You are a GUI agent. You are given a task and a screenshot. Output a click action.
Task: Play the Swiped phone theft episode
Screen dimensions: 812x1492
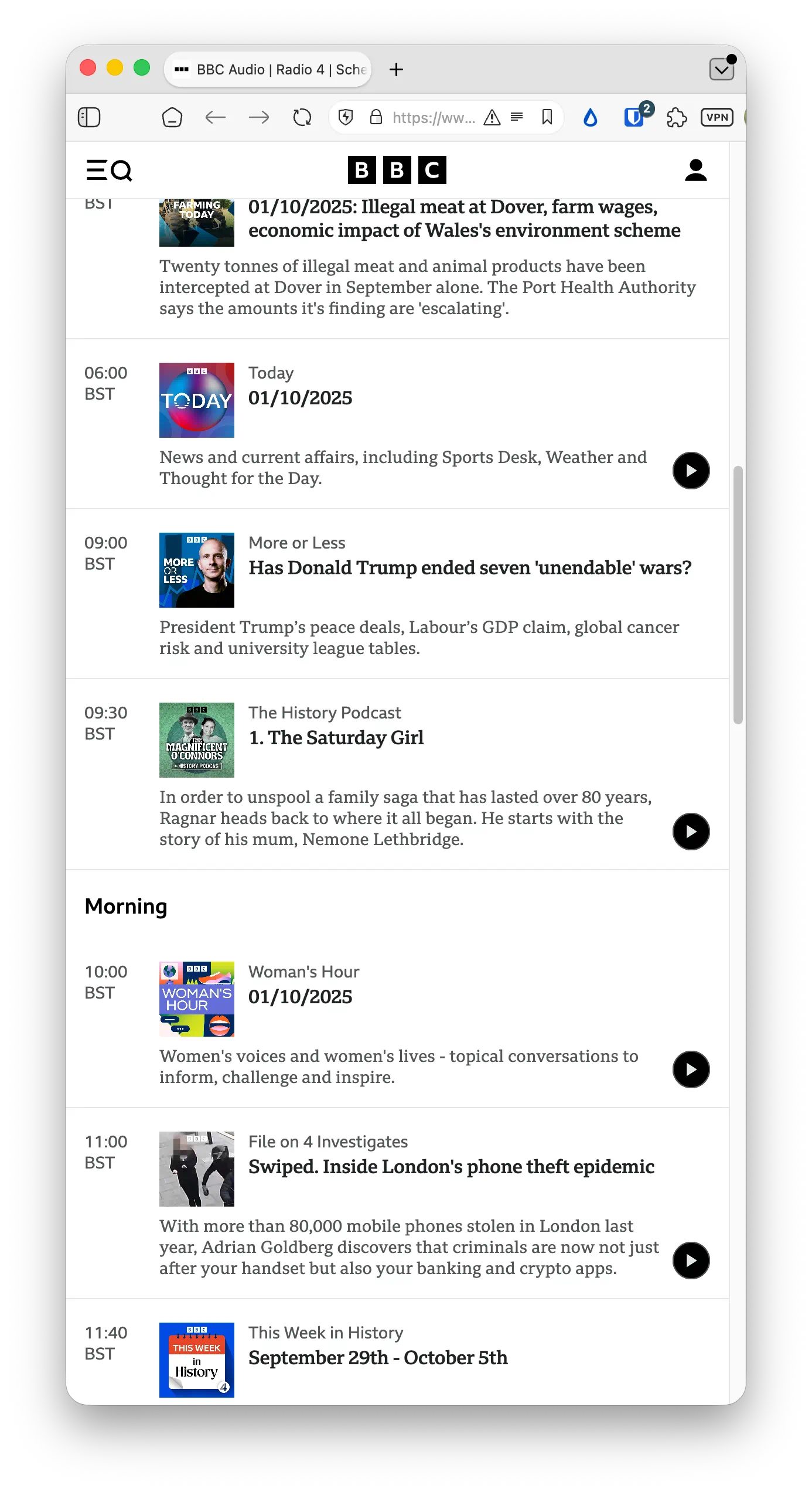coord(691,1261)
